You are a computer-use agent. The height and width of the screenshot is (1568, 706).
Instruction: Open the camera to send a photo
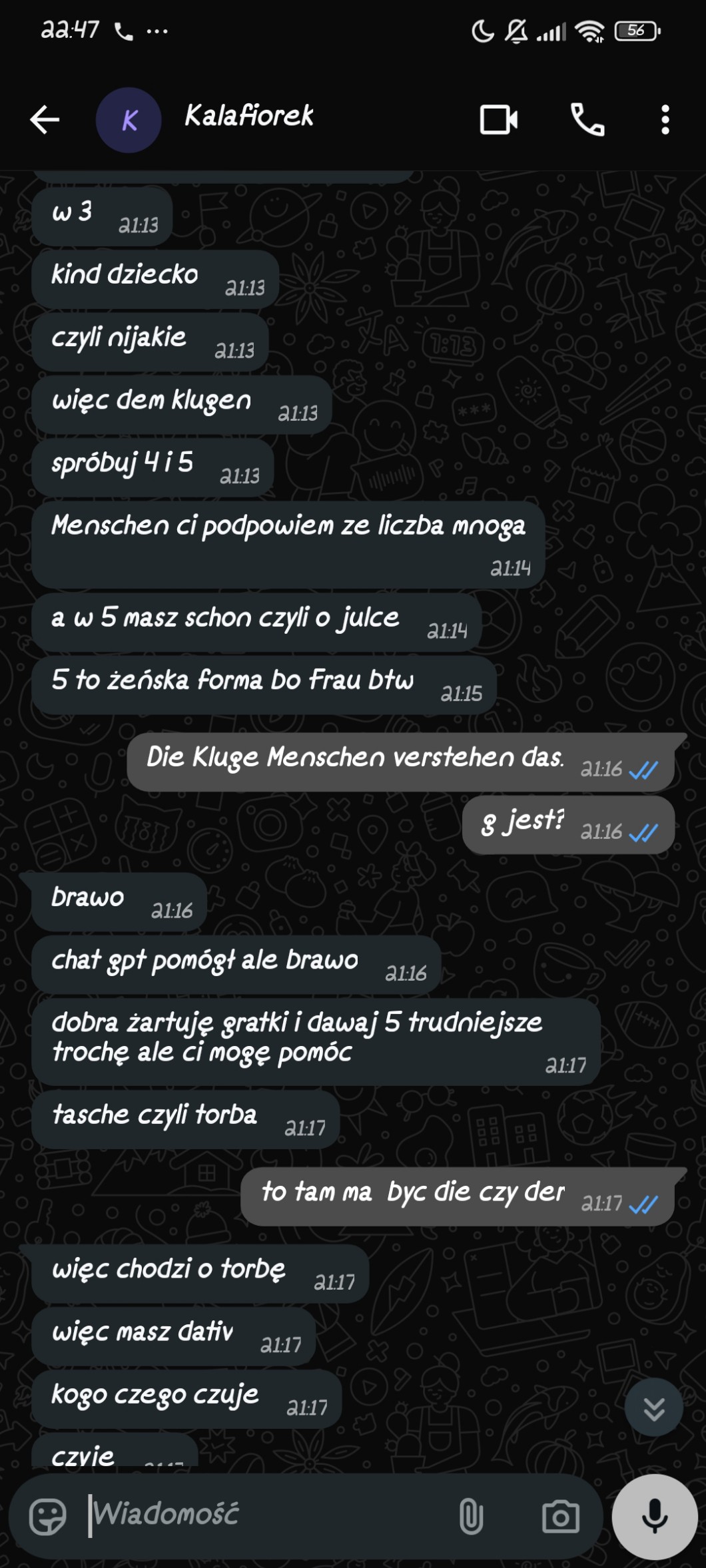560,1517
